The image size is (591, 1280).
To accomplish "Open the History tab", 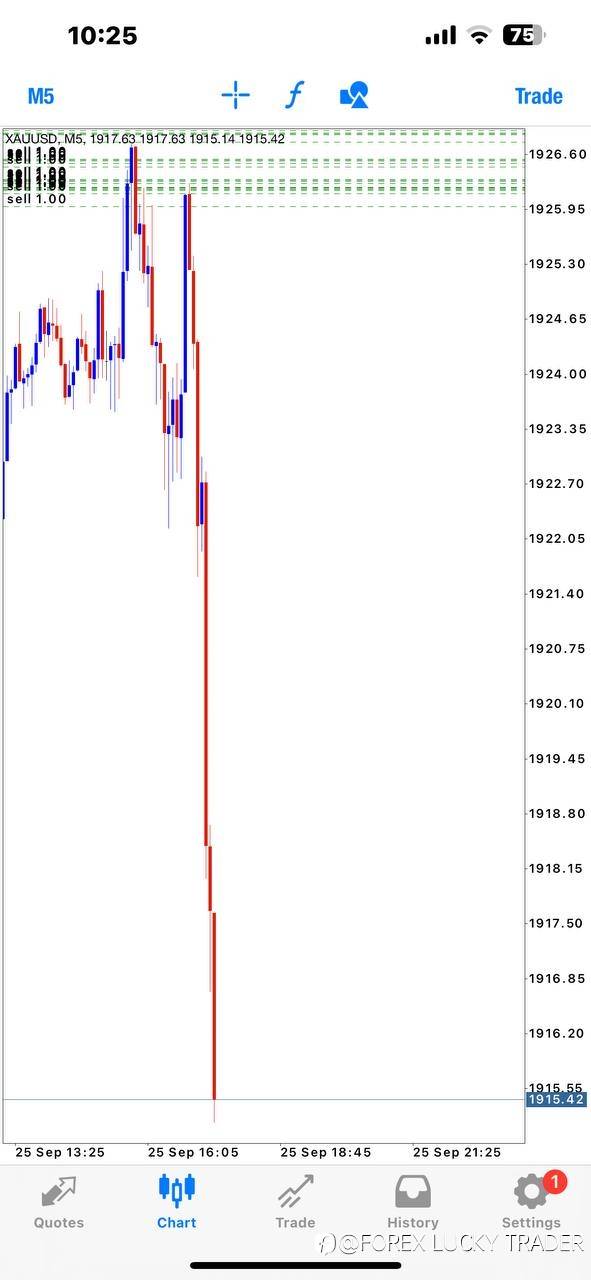I will coord(413,1201).
